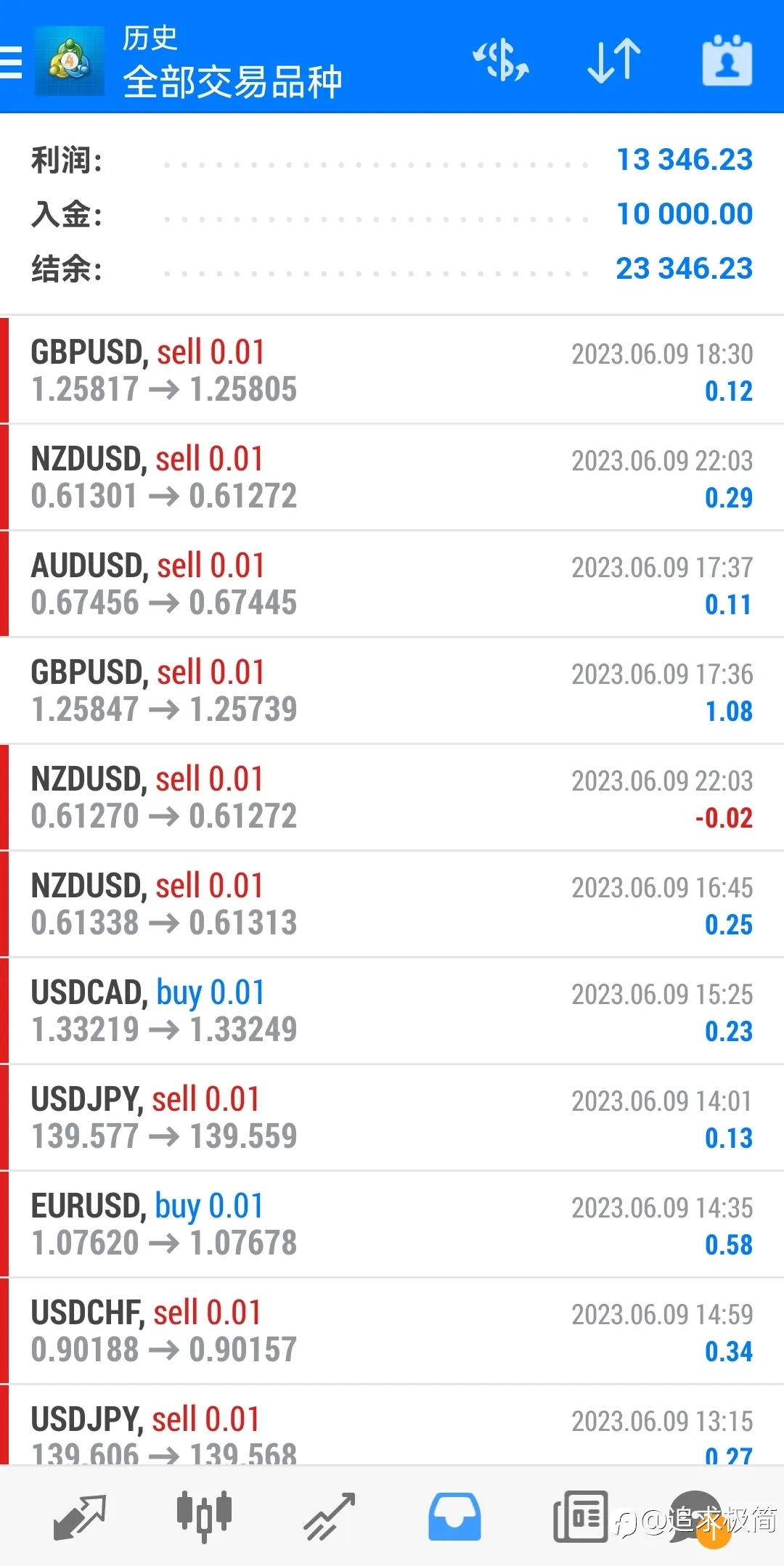Open the hamburger drawer menu

(11, 62)
